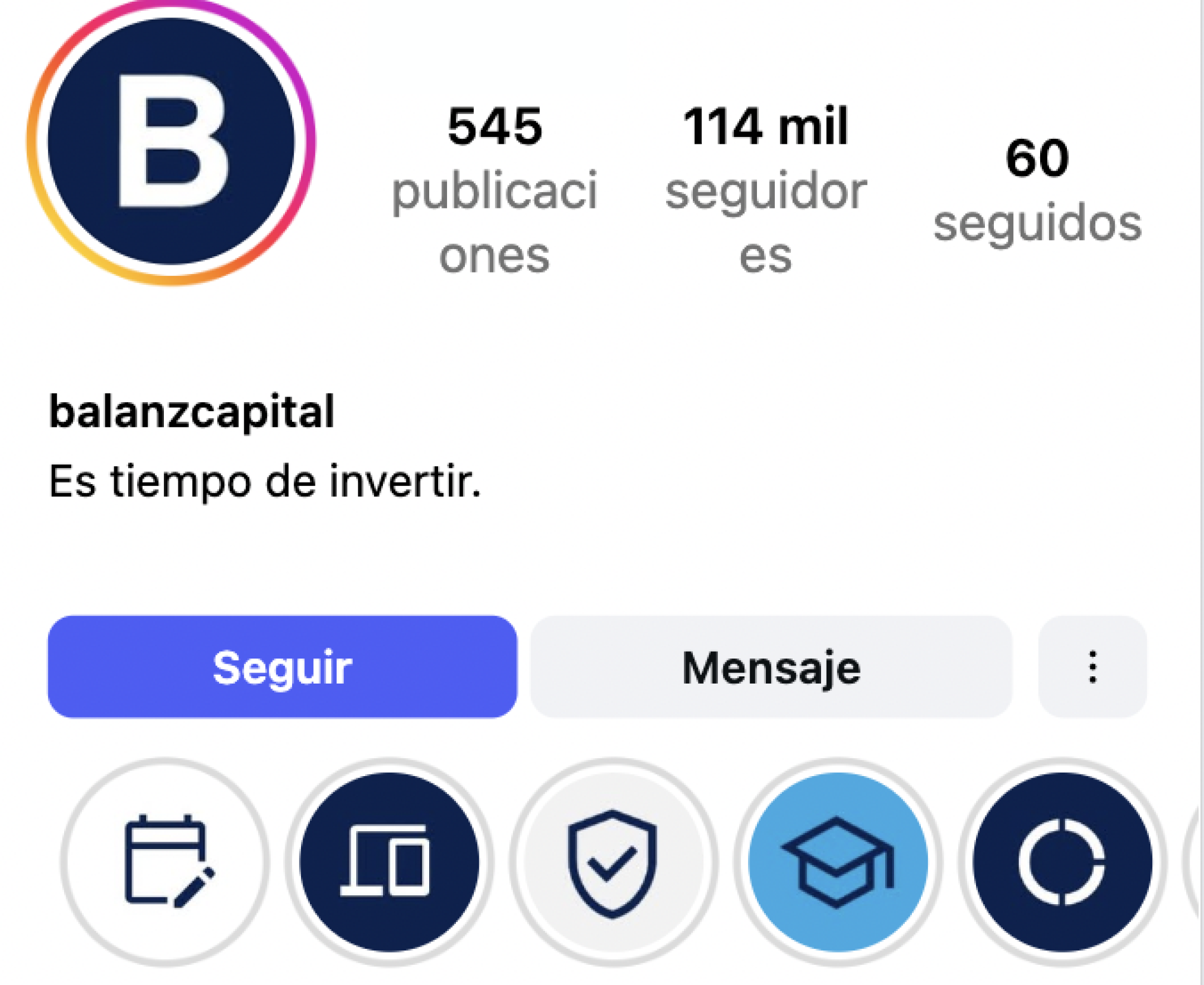The height and width of the screenshot is (985, 1204).
Task: Open the three-dot more options menu
Action: (x=1092, y=667)
